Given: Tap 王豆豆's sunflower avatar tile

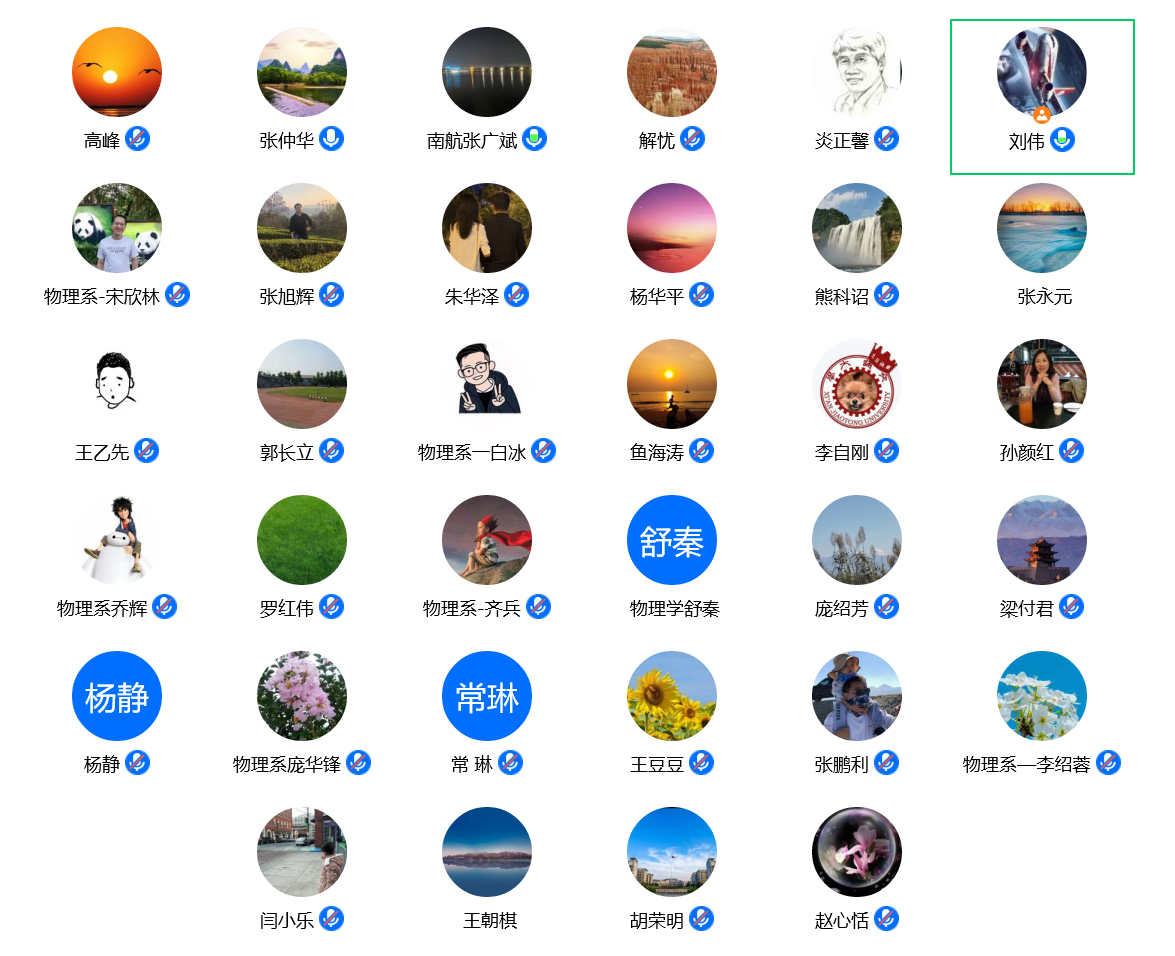Looking at the screenshot, I should pyautogui.click(x=672, y=696).
